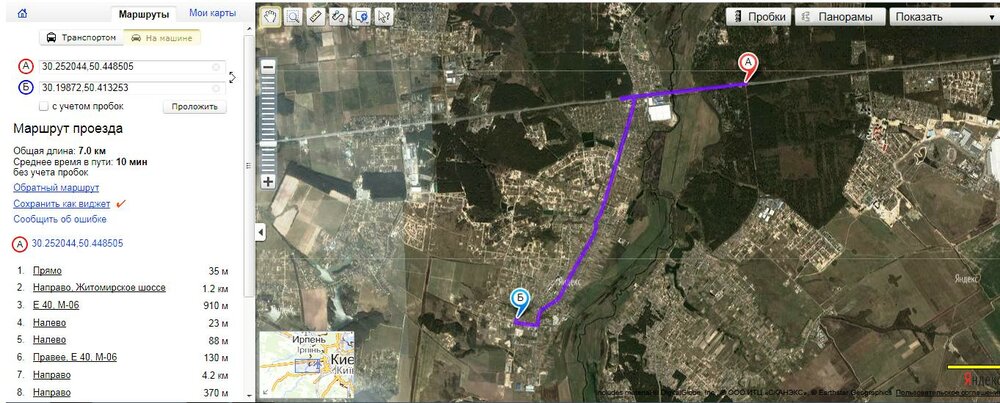Swap the A and Б route points
This screenshot has height=403, width=1000.
233,77
